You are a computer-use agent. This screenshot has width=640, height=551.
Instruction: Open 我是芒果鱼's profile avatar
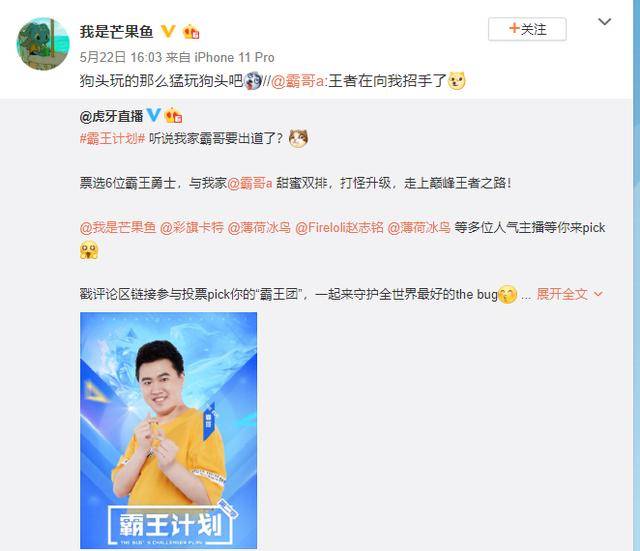click(x=42, y=44)
